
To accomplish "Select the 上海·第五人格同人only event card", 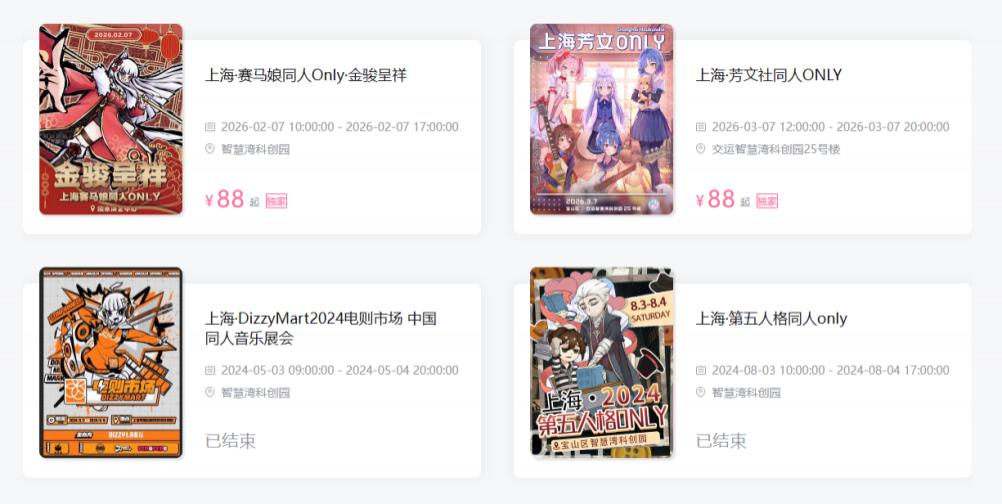I will 771,319.
